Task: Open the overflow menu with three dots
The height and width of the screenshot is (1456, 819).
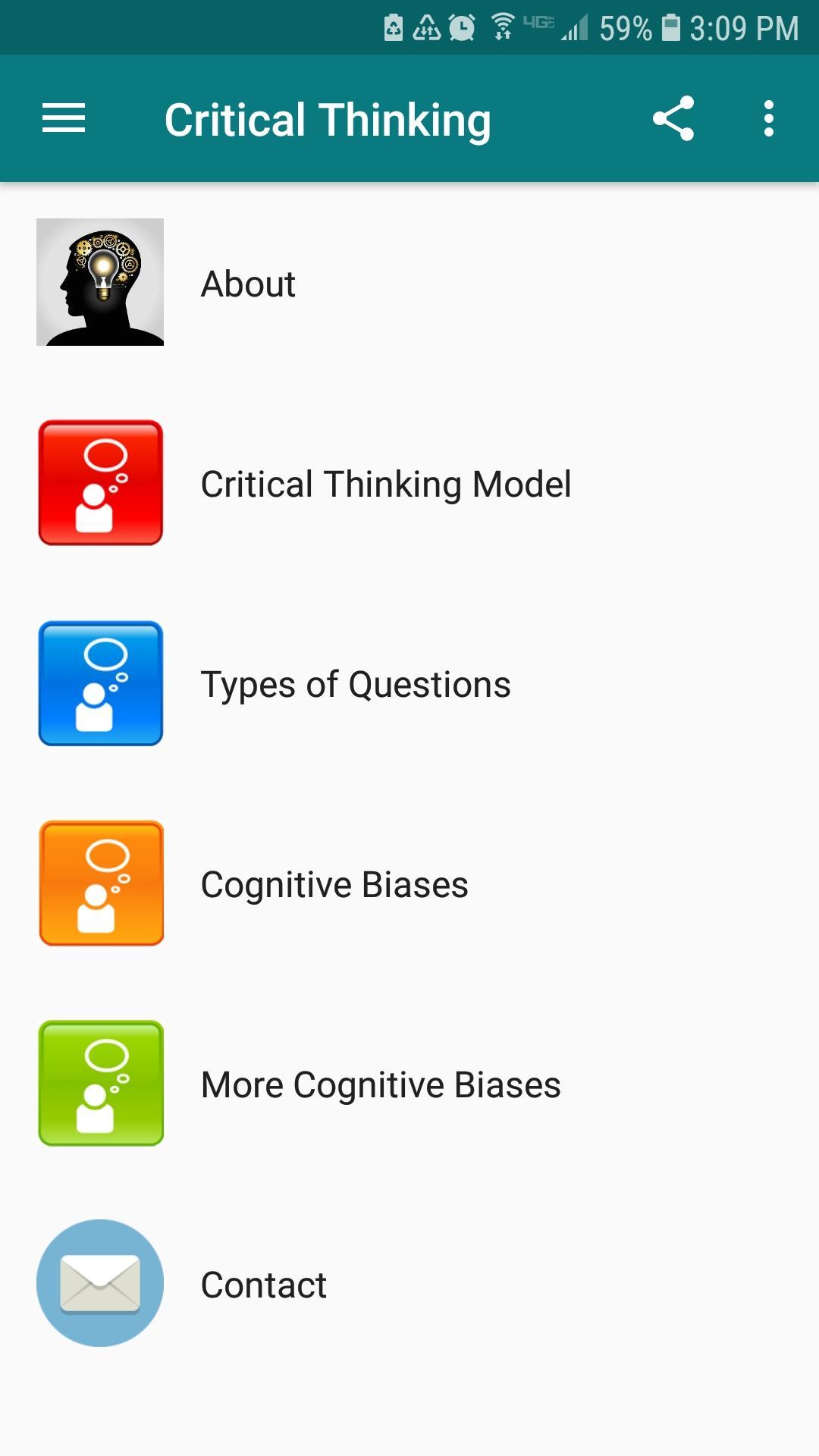Action: 768,118
